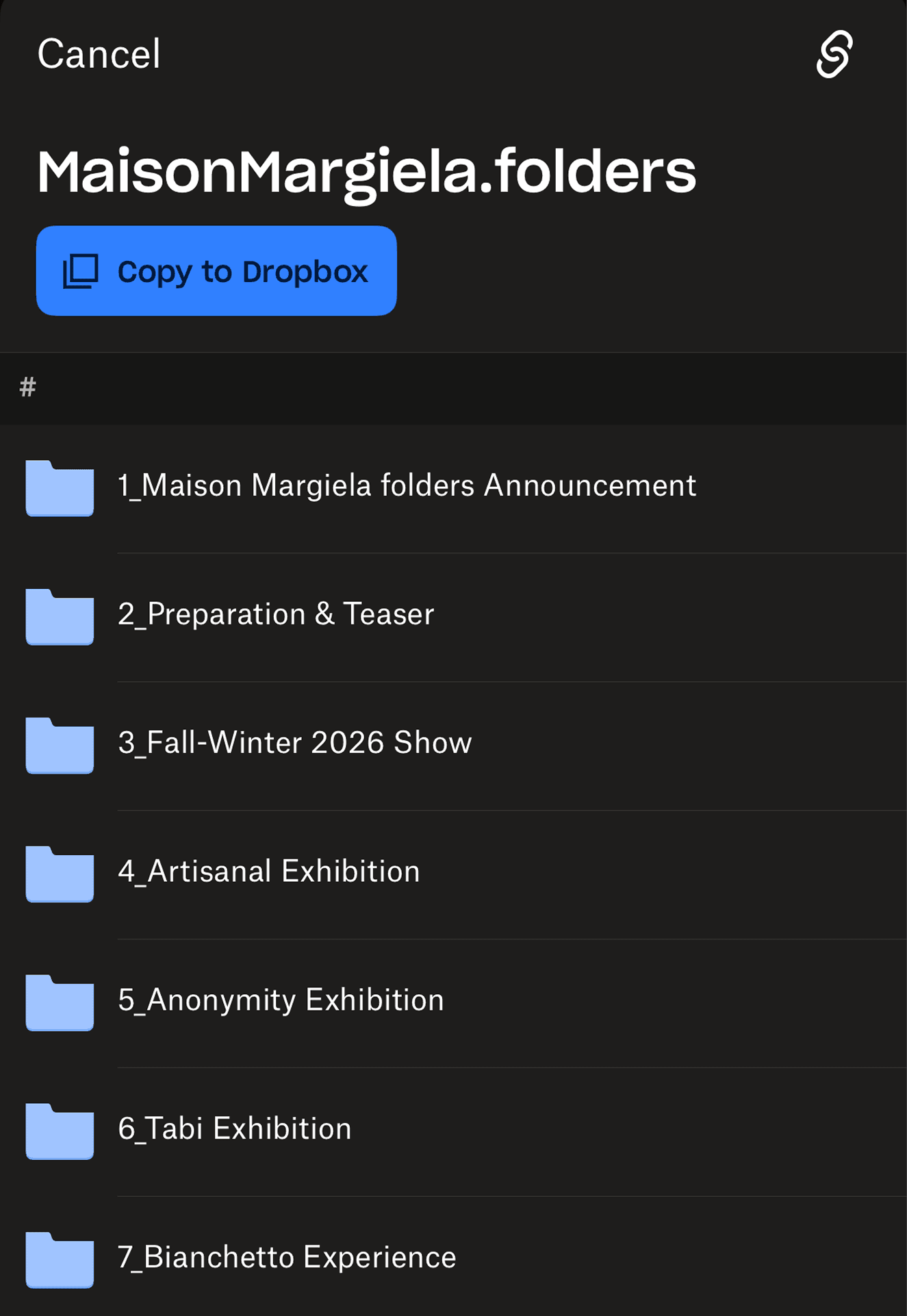Open the 1_Maison Margiela folders Announcement folder
Viewport: 907px width, 1316px height.
[407, 486]
